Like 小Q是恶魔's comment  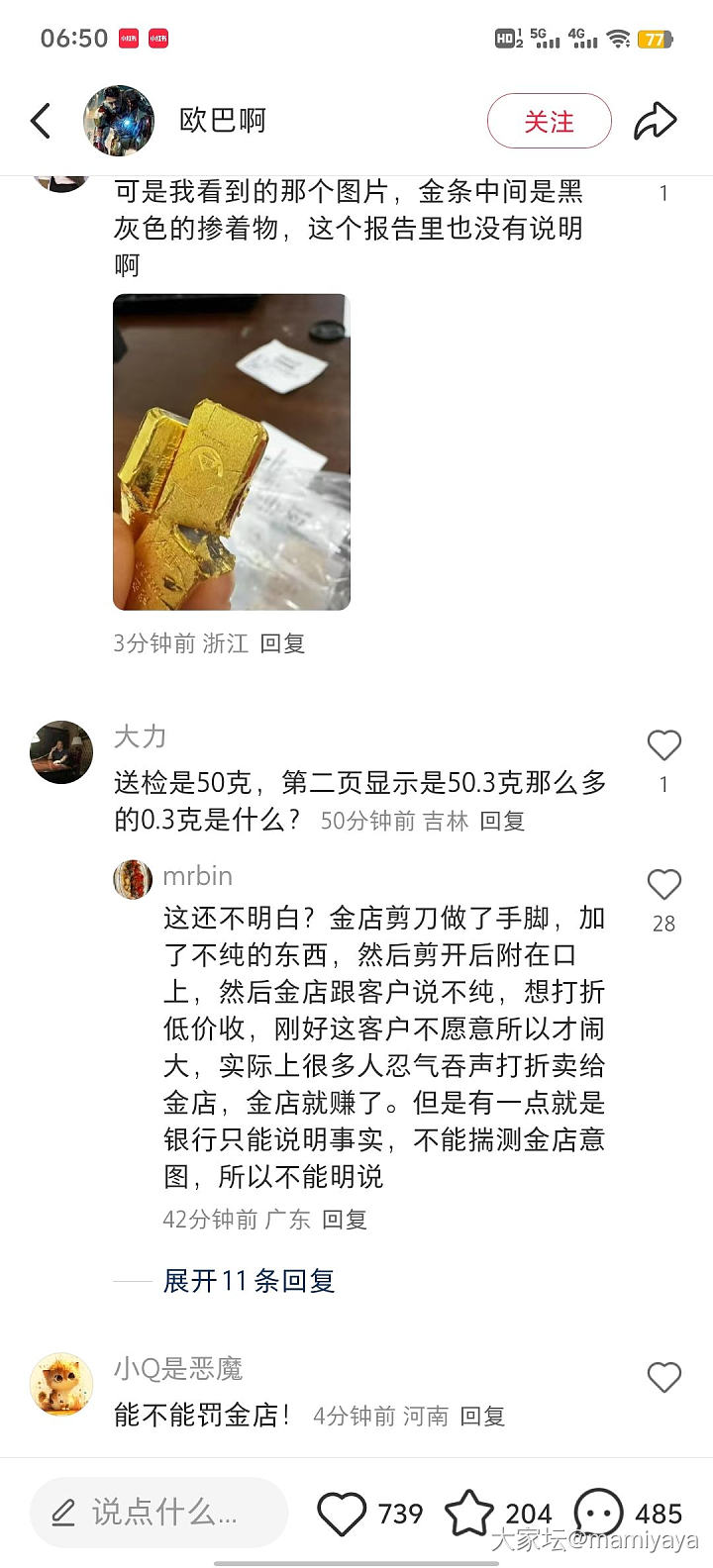[663, 1377]
